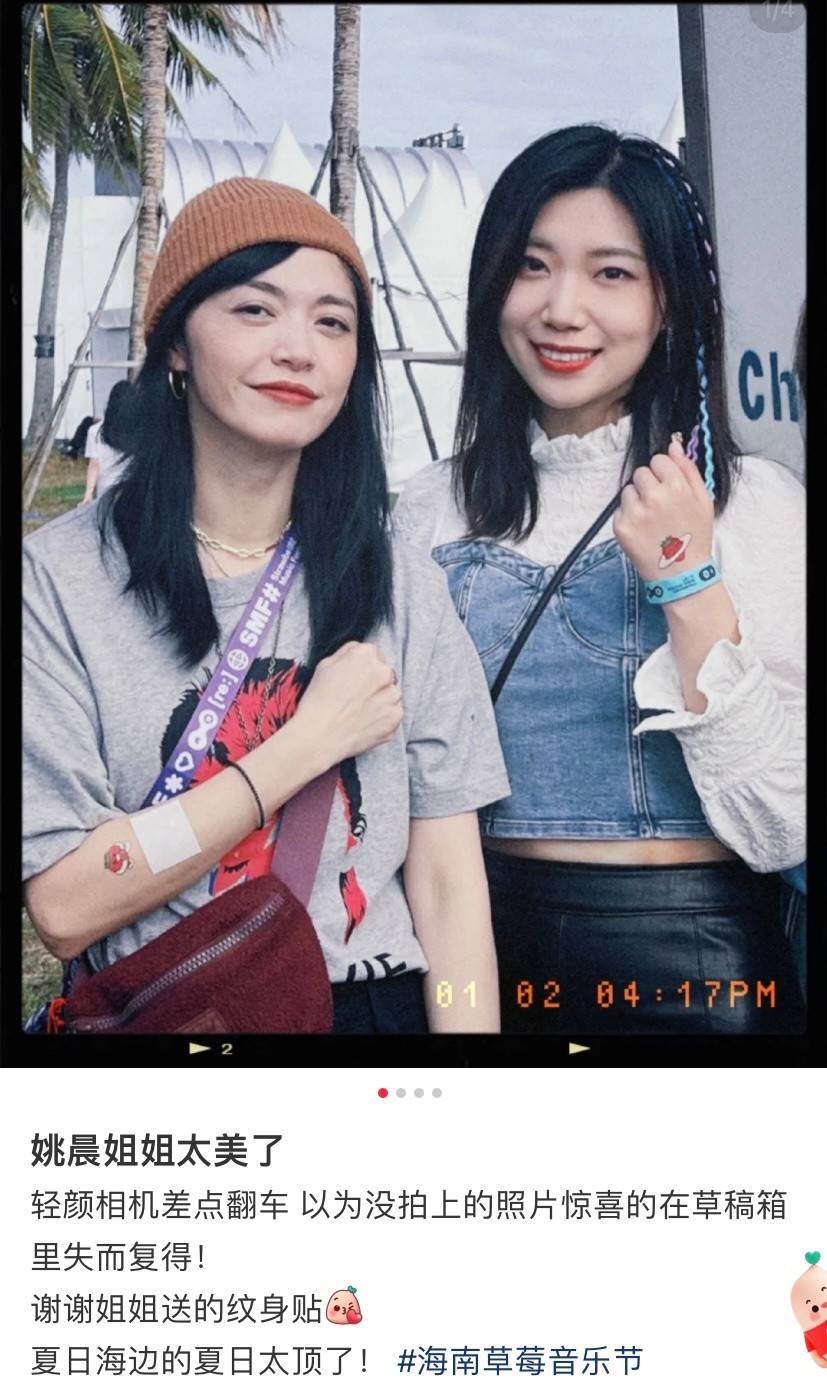827x1394 pixels.
Task: Open the post photo in full view
Action: point(413,530)
